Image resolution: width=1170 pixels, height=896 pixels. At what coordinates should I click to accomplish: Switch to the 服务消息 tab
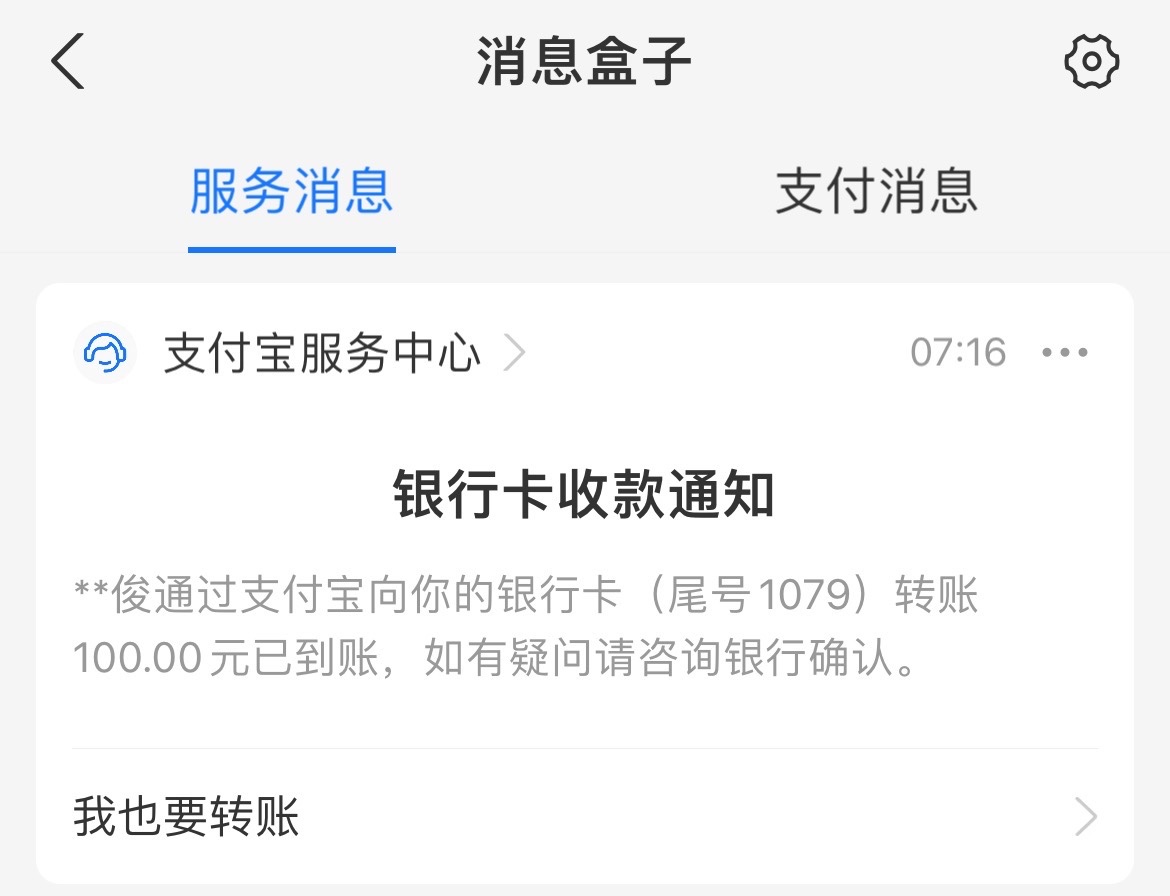click(291, 191)
